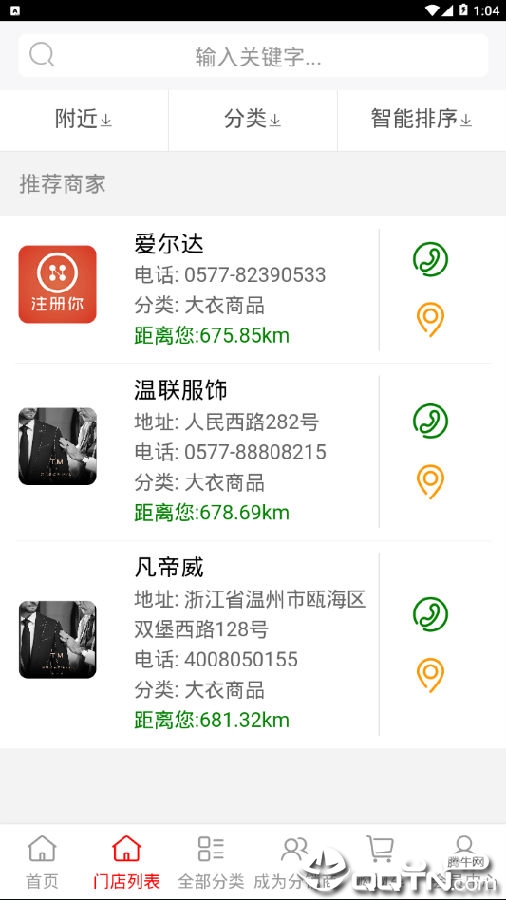The width and height of the screenshot is (506, 900).
Task: Open the 爱尔达 store listing
Action: point(197,289)
